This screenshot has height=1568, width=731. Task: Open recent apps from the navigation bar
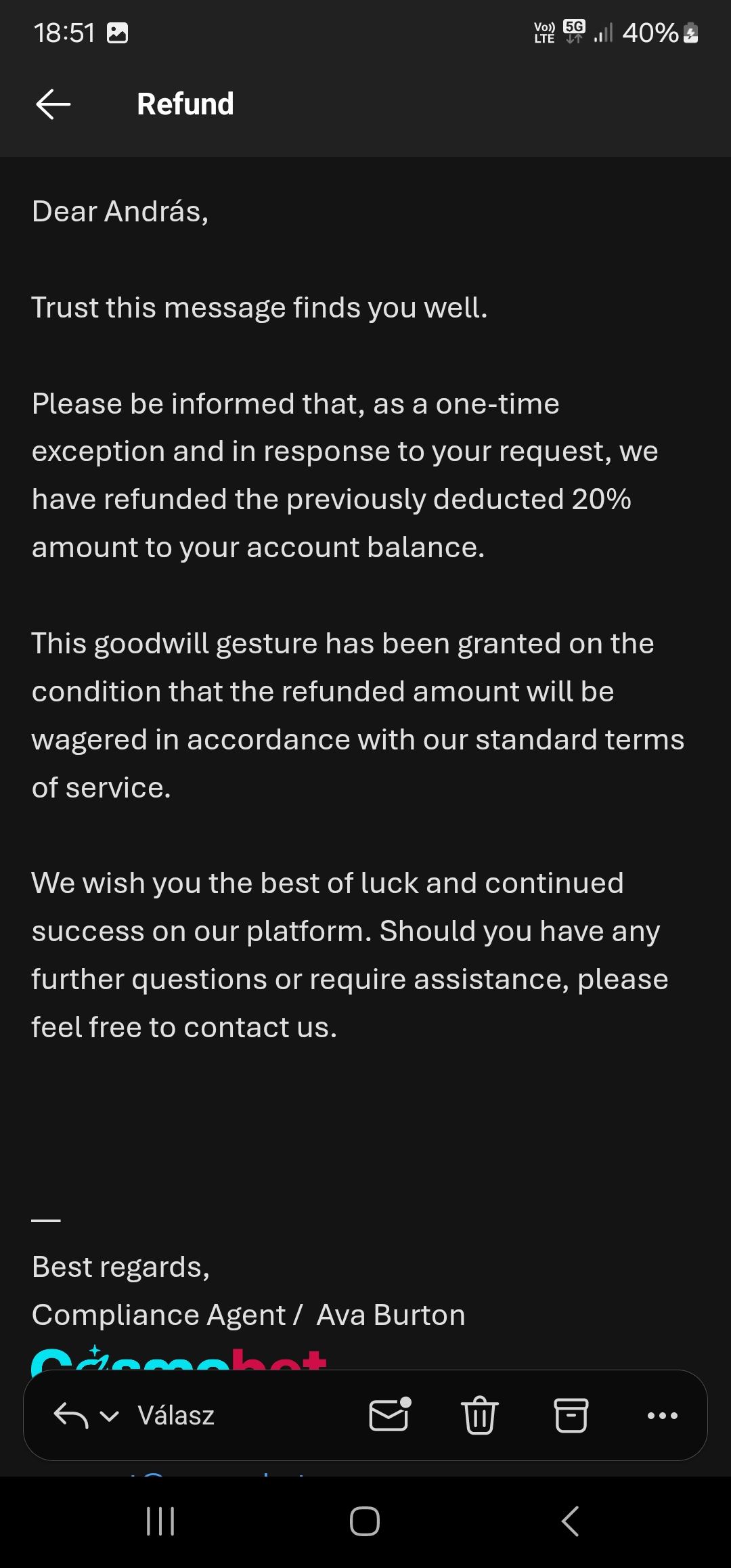161,1522
